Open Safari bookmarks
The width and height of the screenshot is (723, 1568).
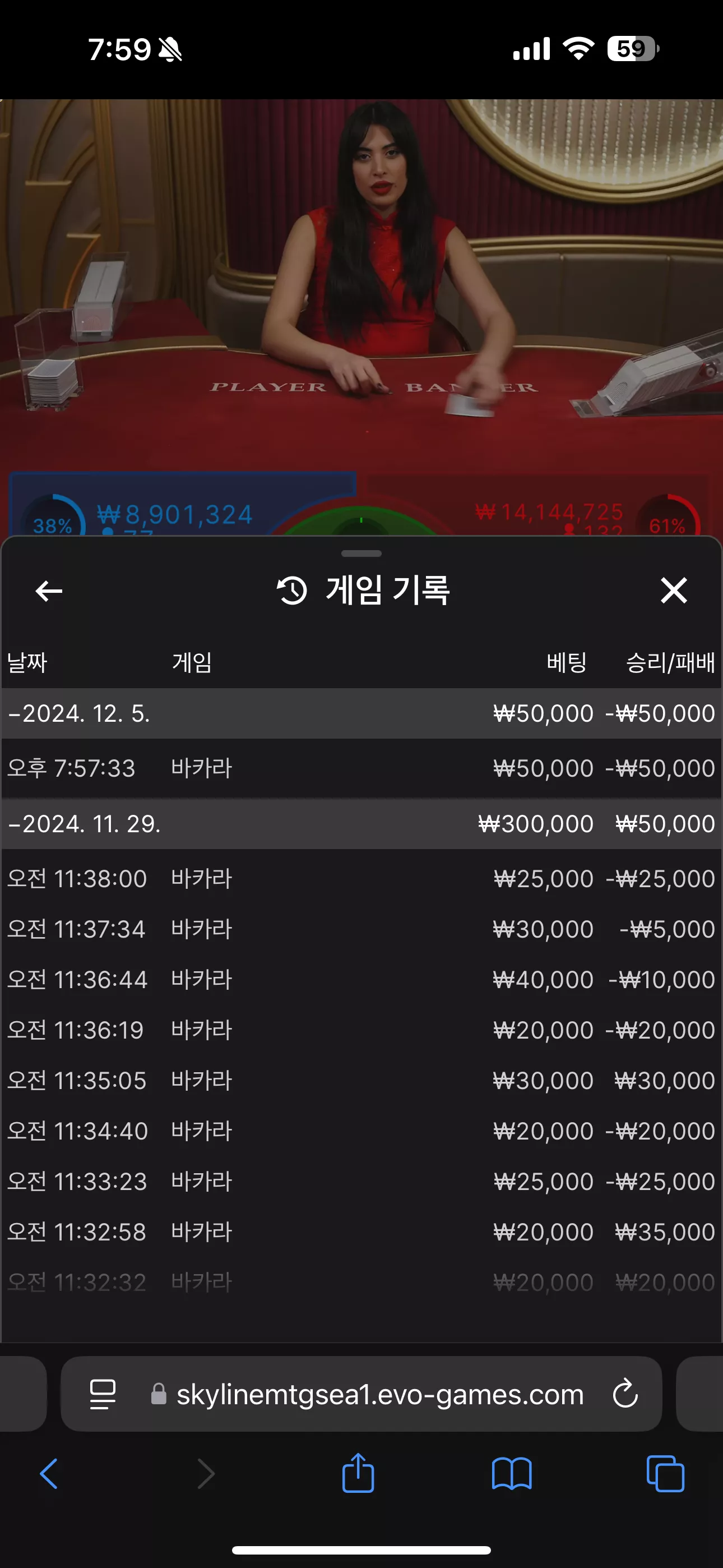(512, 1474)
